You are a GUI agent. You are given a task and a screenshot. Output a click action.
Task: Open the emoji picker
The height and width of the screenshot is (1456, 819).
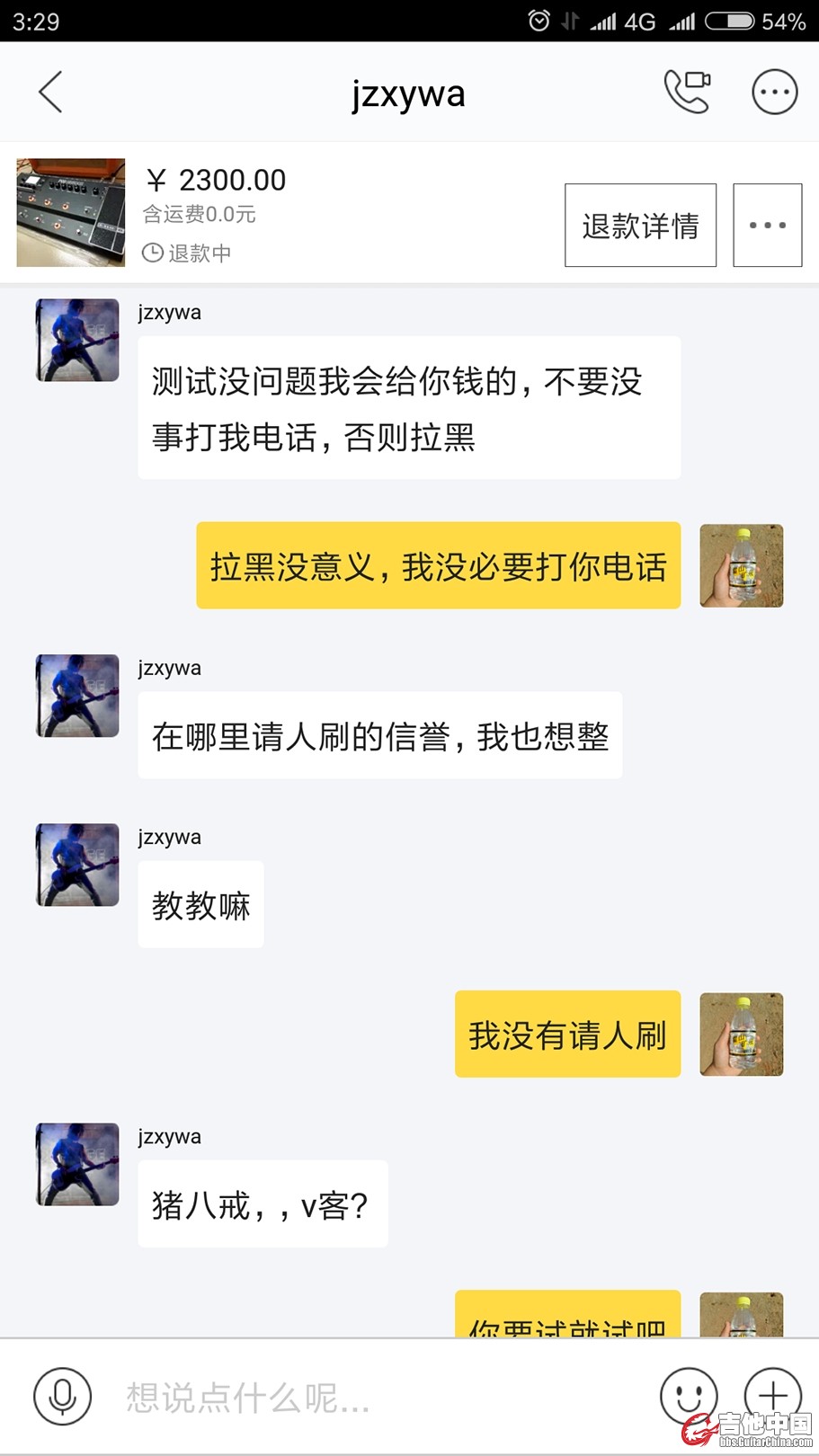coord(688,1396)
